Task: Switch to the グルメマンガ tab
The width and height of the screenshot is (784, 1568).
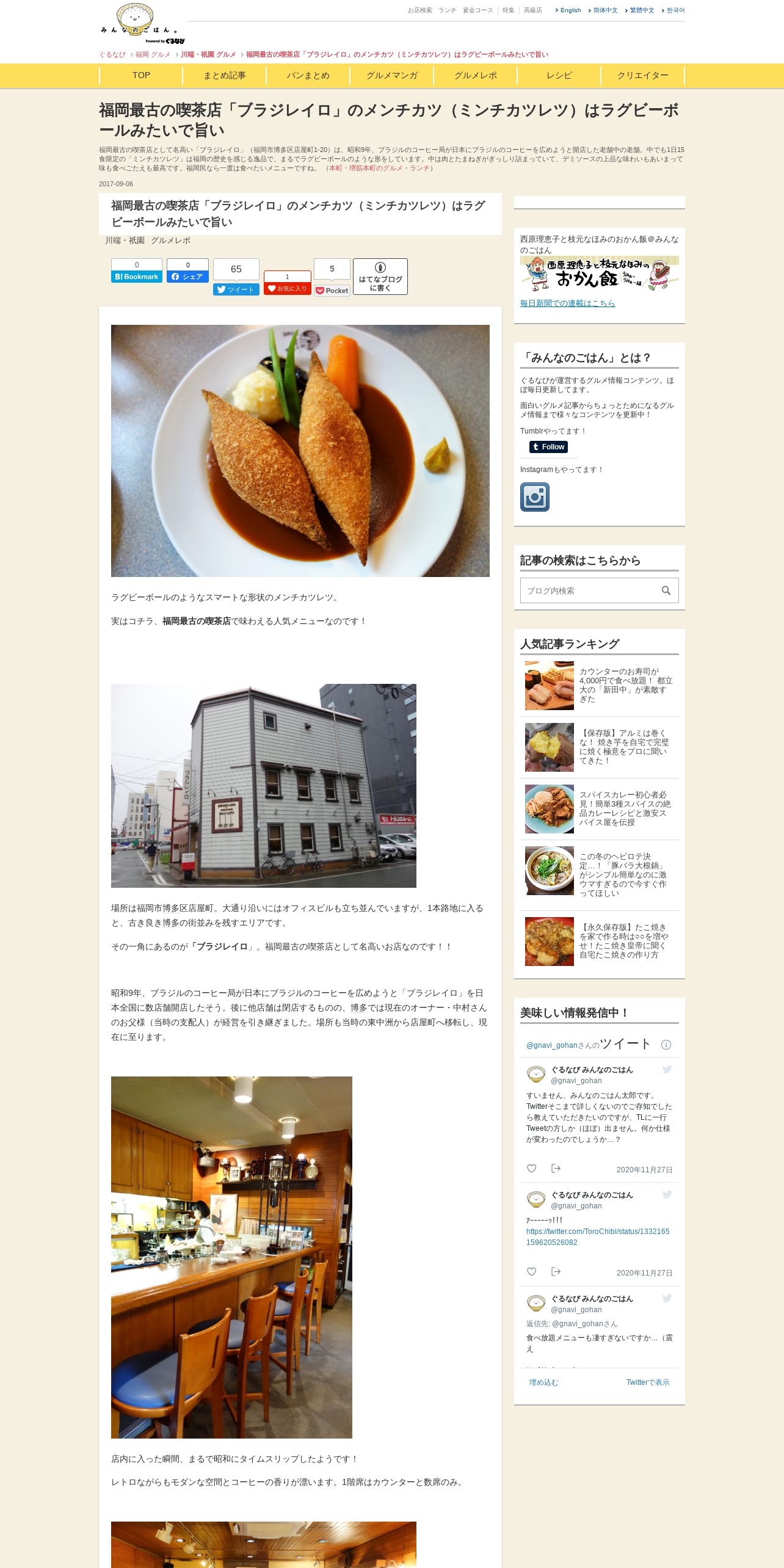Action: [x=392, y=76]
